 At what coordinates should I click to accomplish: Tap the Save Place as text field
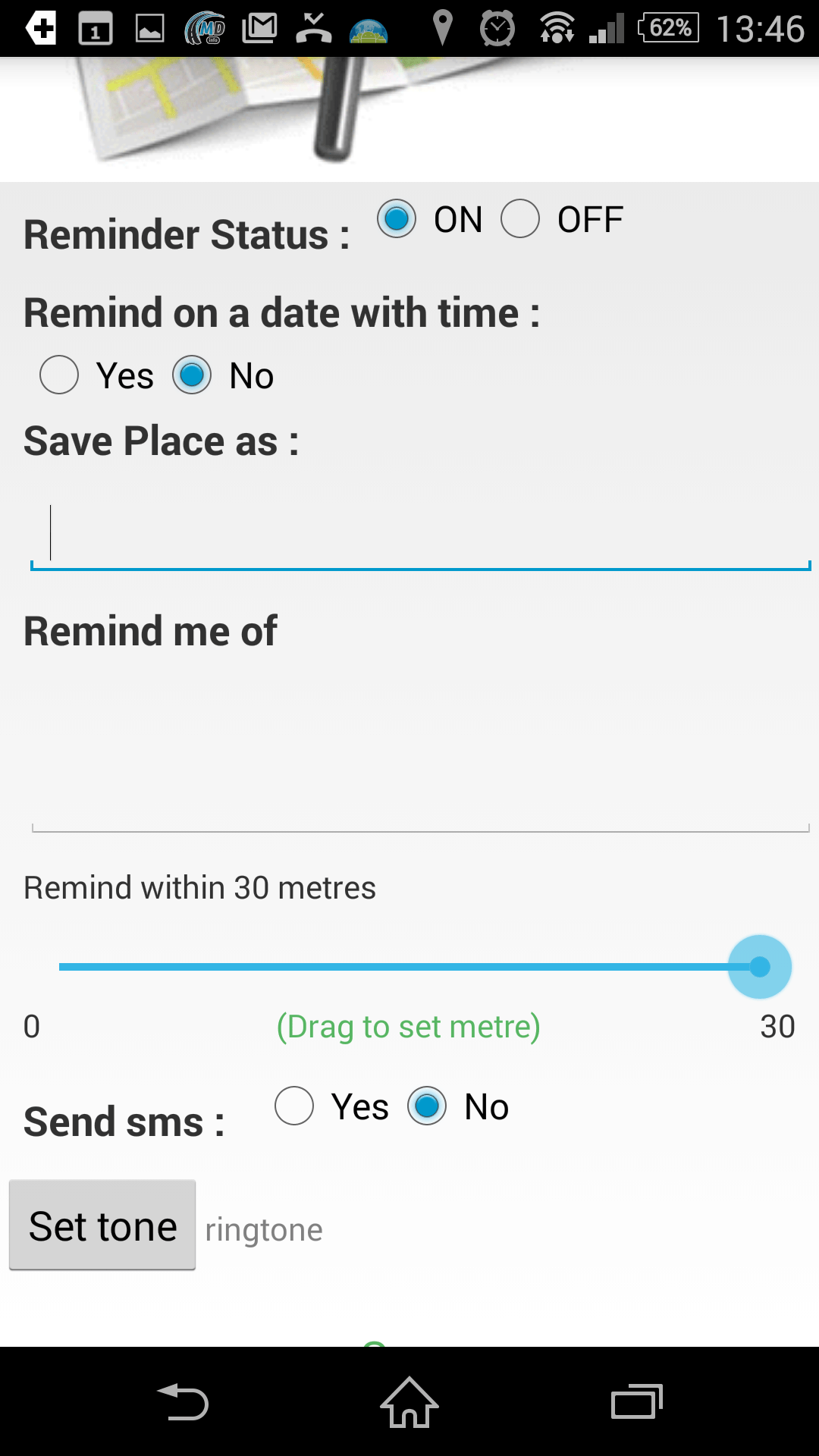[x=420, y=533]
